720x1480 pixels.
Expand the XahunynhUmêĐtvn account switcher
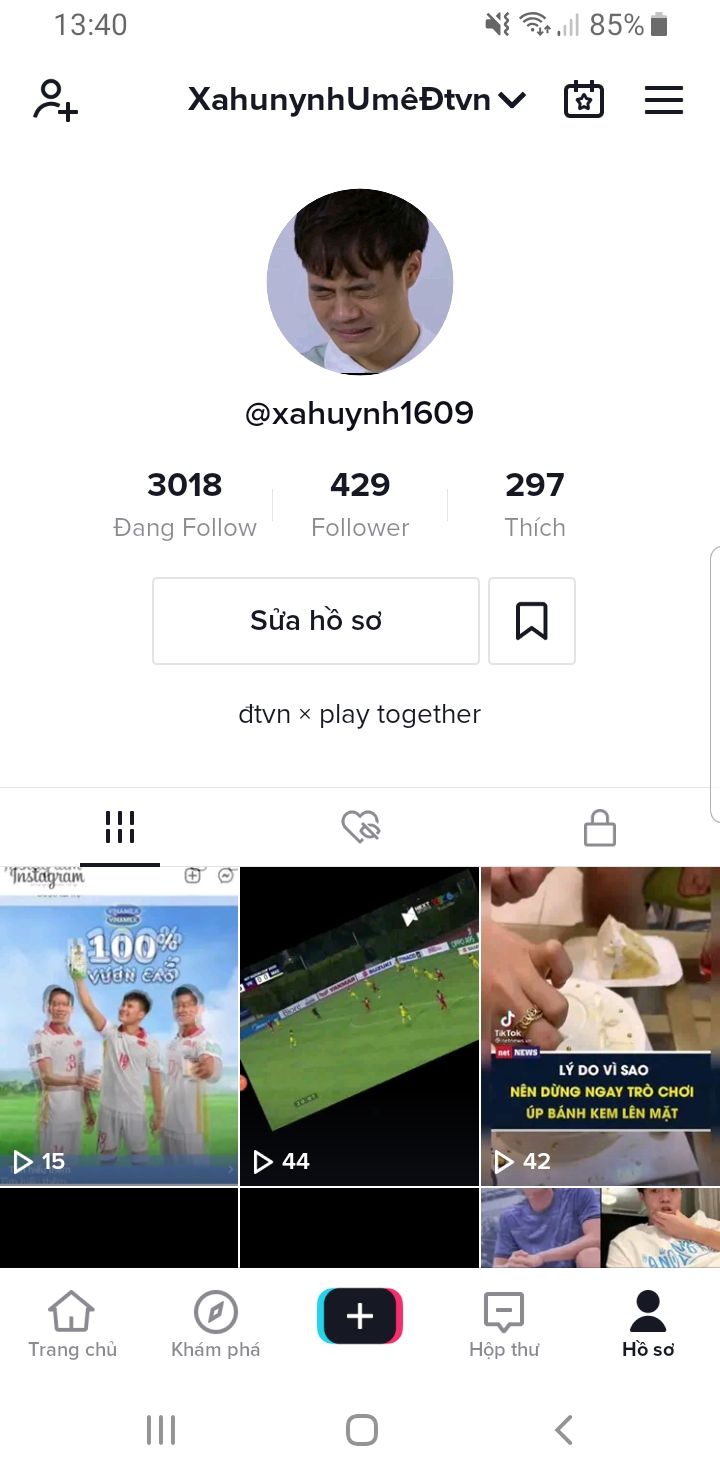357,100
